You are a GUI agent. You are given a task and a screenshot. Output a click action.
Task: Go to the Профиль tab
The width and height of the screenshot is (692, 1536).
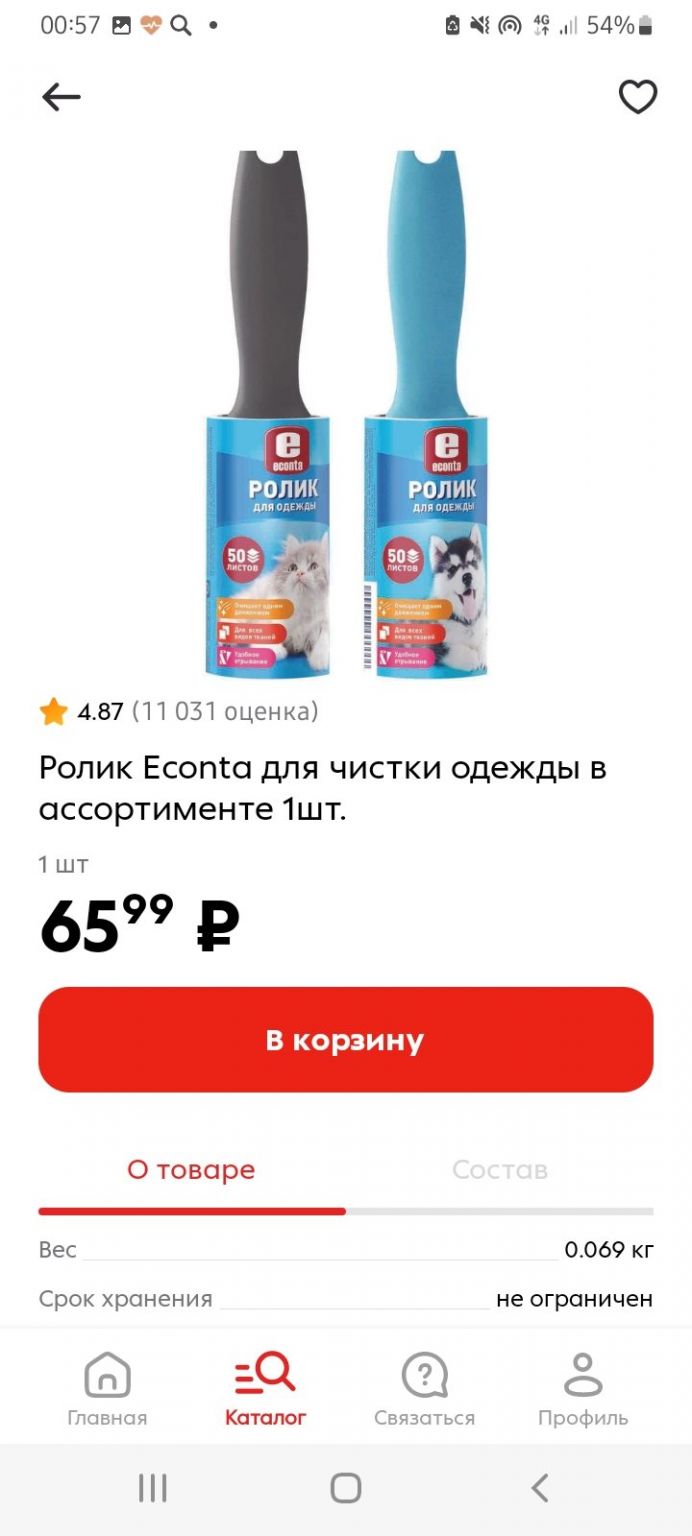(x=583, y=1389)
